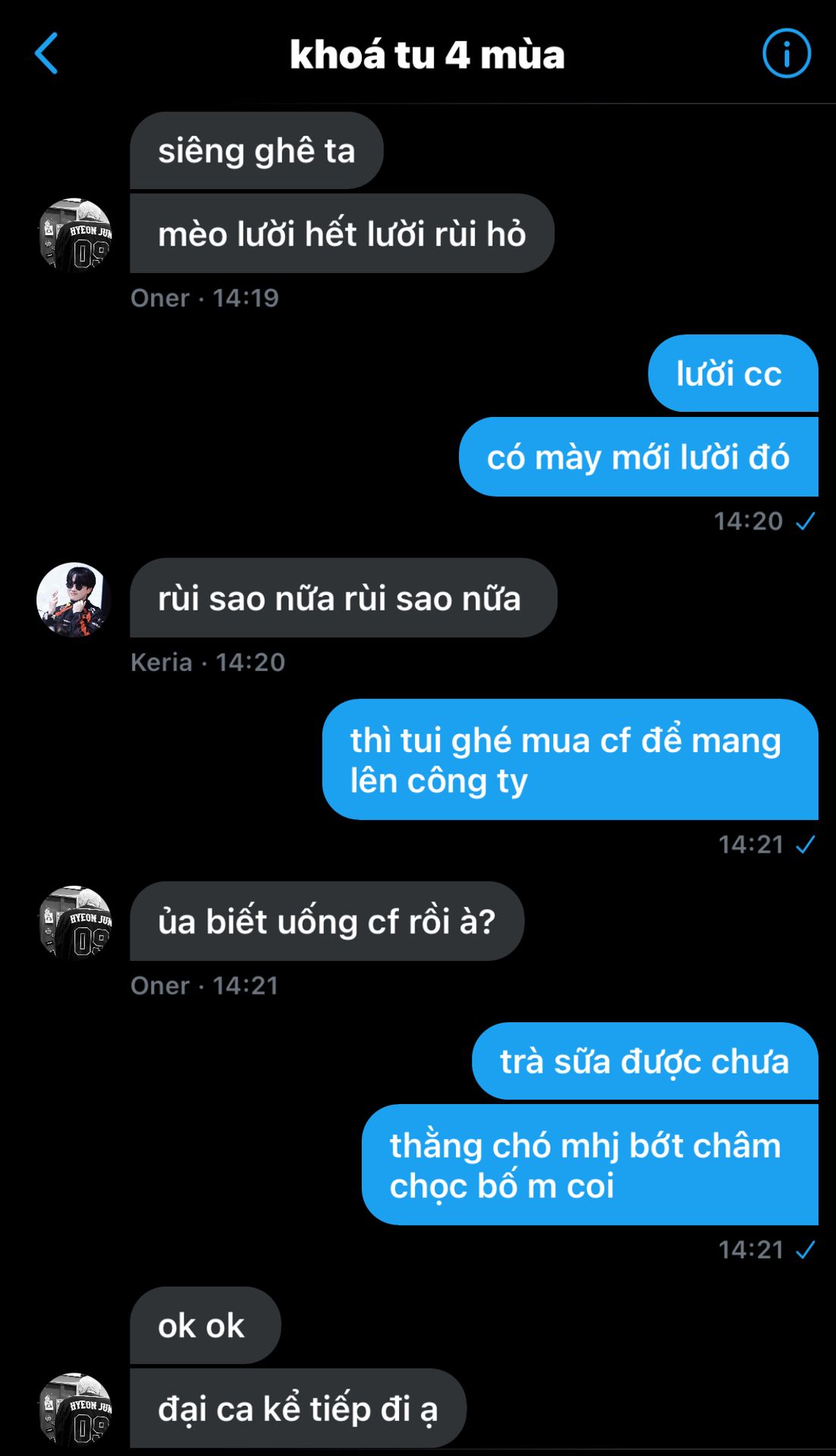836x1456 pixels.
Task: Open conversation info for khoá tu 4 mùa
Action: 786,54
